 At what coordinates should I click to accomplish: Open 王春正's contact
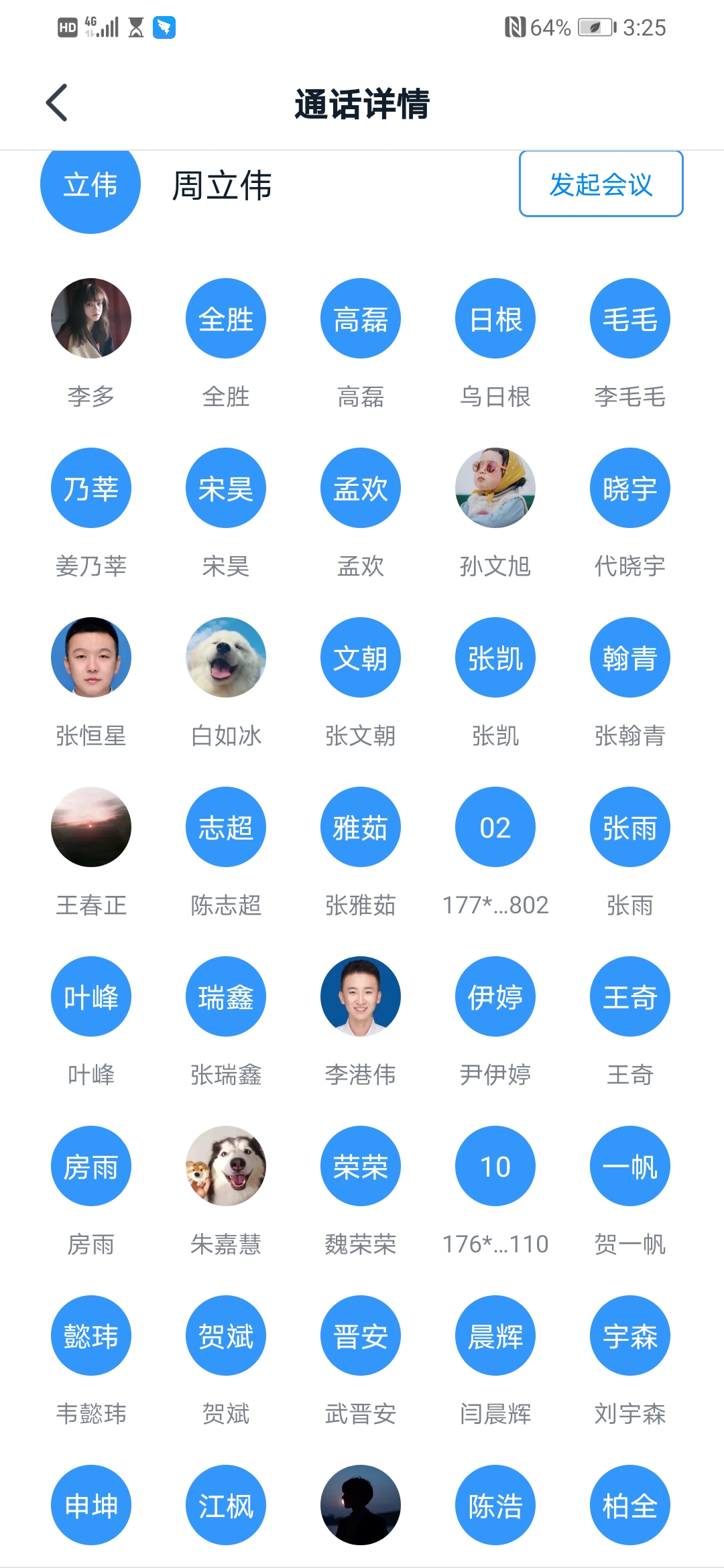tap(91, 827)
